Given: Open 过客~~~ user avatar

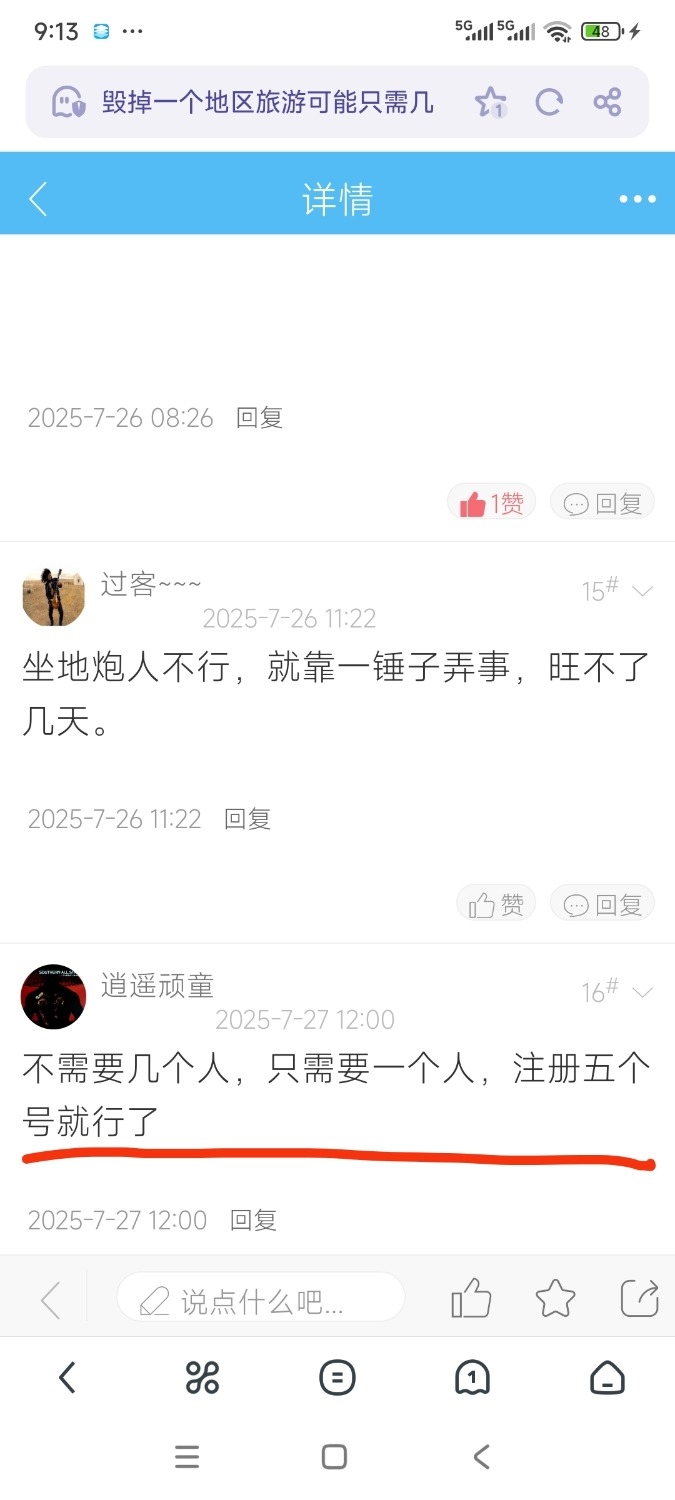Looking at the screenshot, I should [54, 596].
